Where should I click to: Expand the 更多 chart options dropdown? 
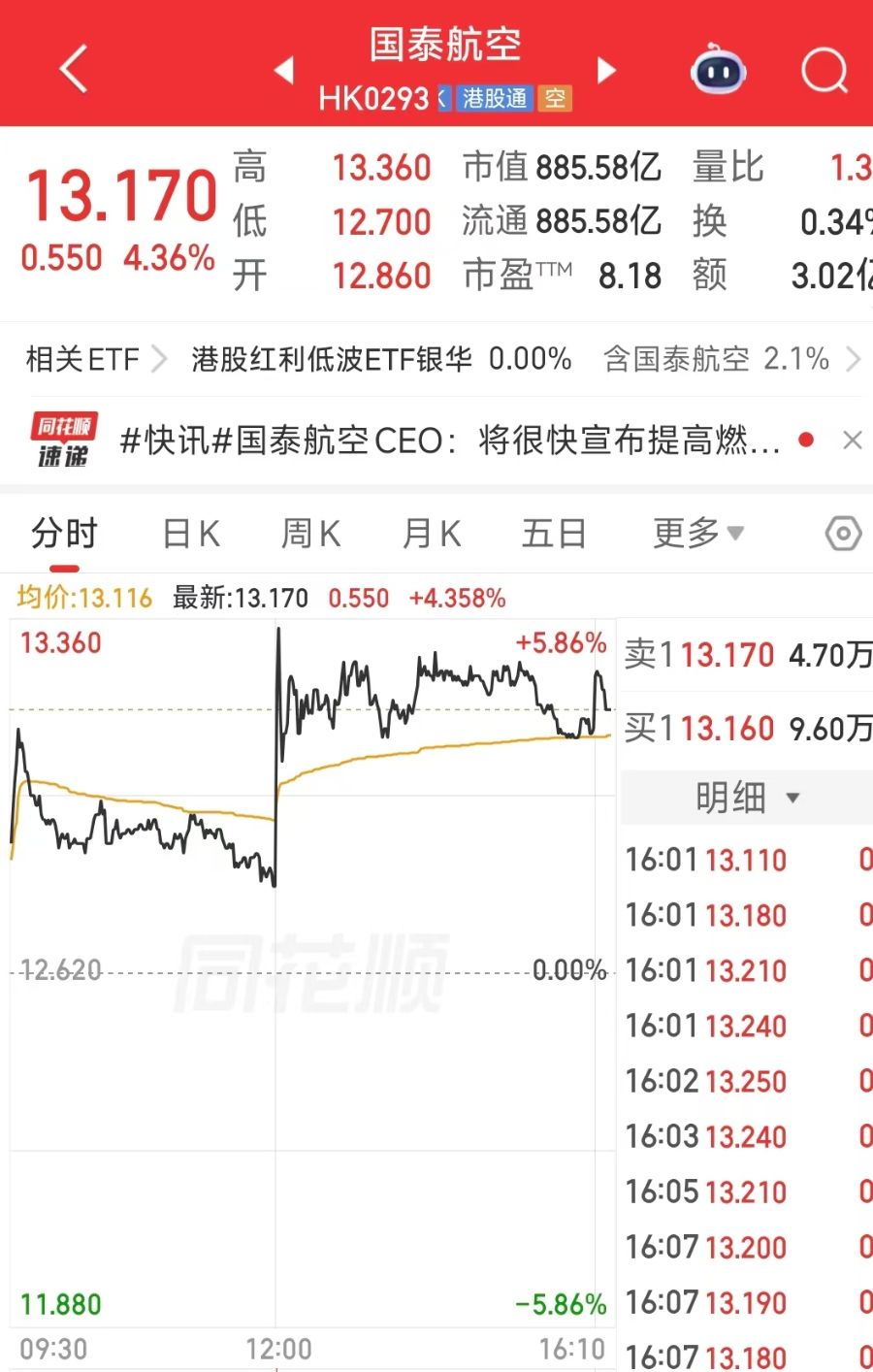click(697, 533)
